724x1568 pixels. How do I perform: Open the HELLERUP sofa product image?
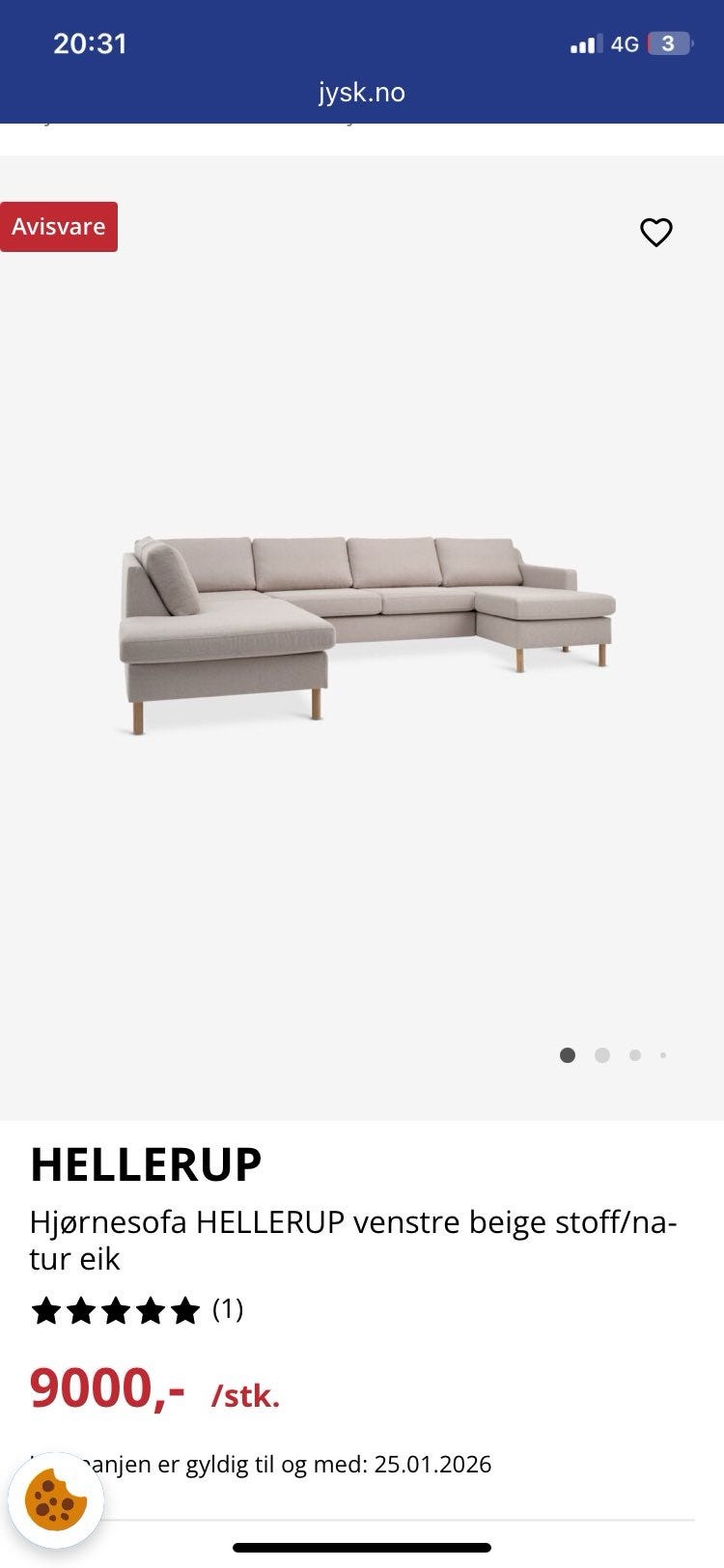pyautogui.click(x=366, y=634)
